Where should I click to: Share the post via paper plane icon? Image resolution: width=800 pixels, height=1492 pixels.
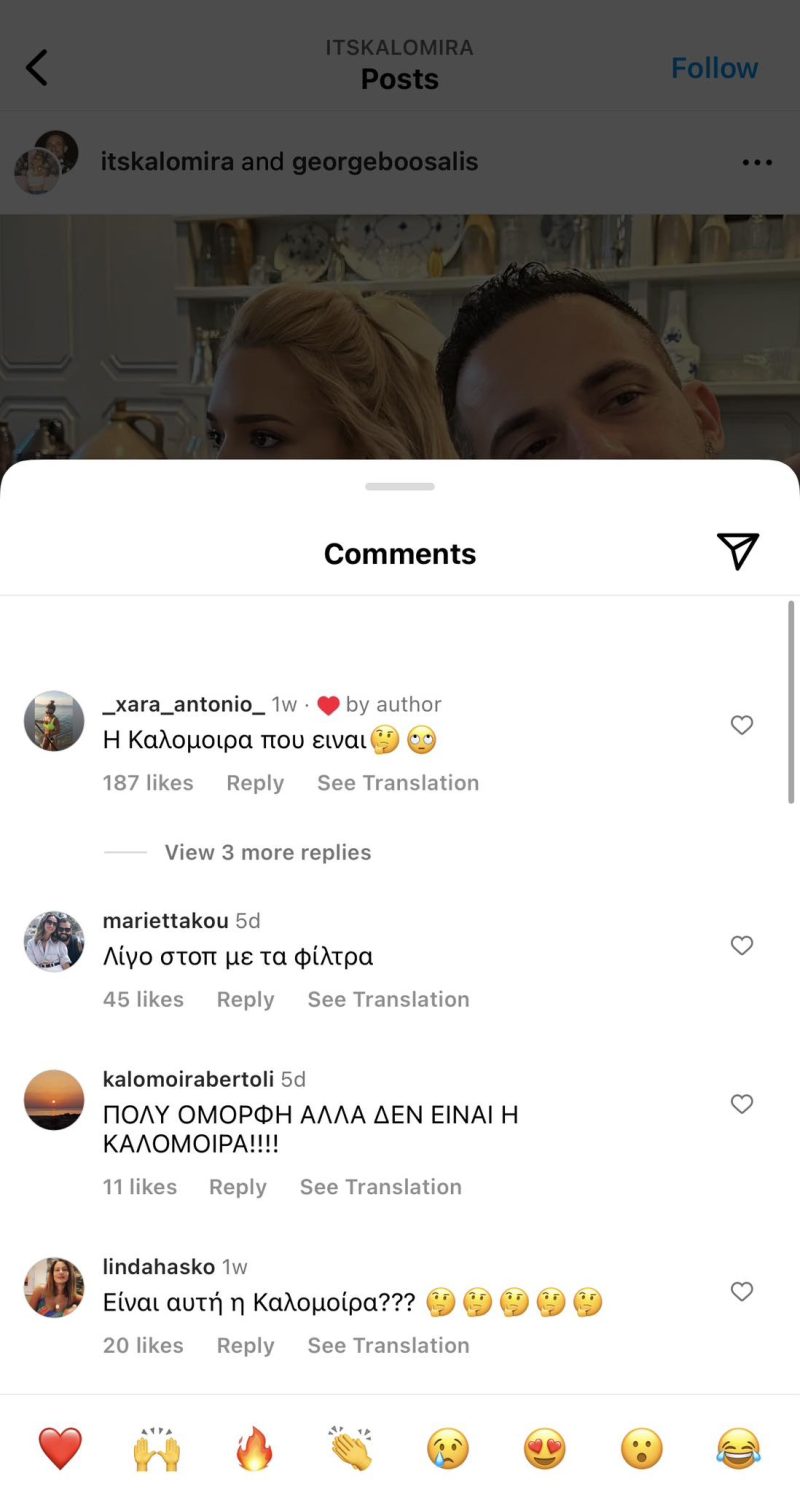click(738, 551)
